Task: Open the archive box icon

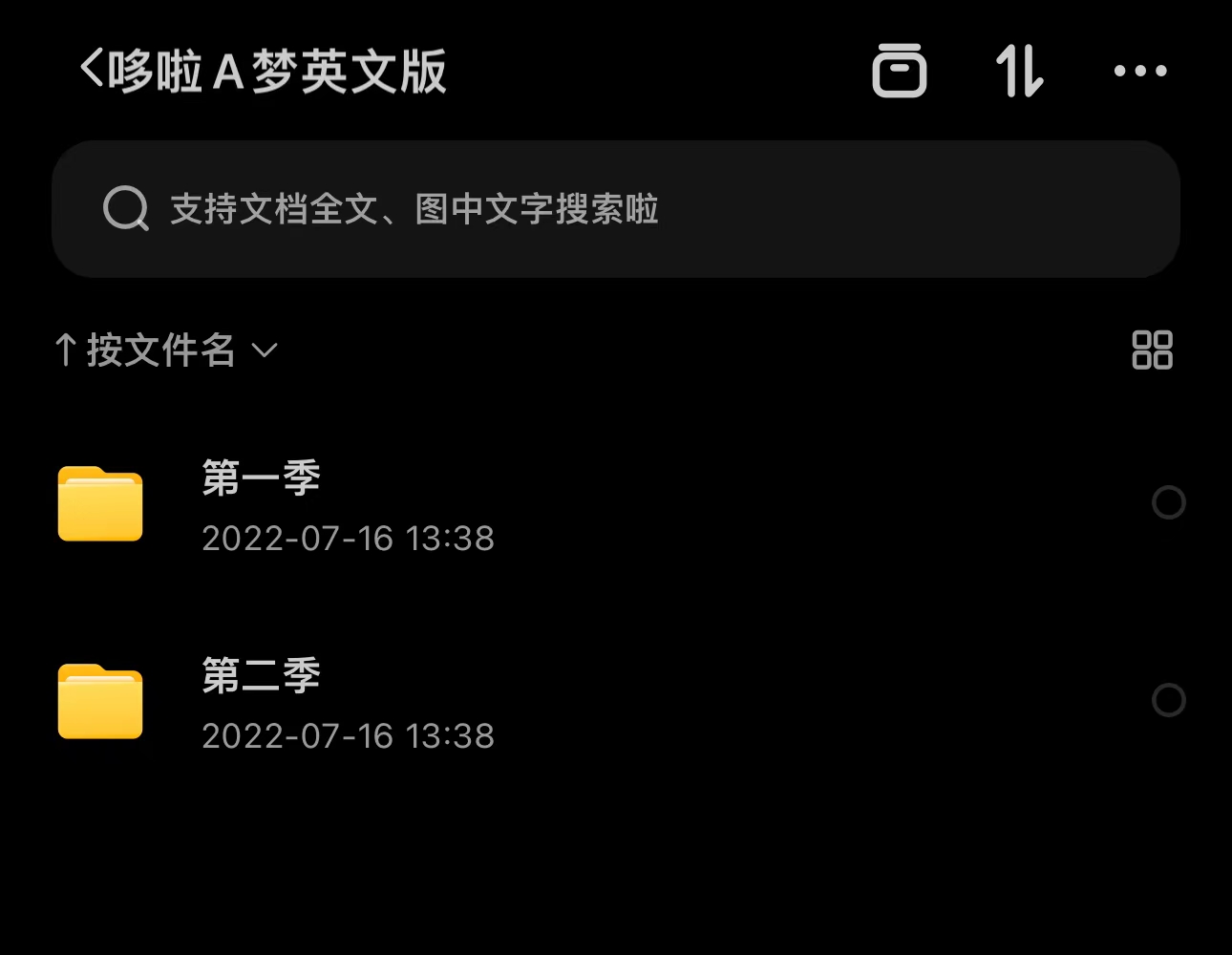Action: coord(899,71)
